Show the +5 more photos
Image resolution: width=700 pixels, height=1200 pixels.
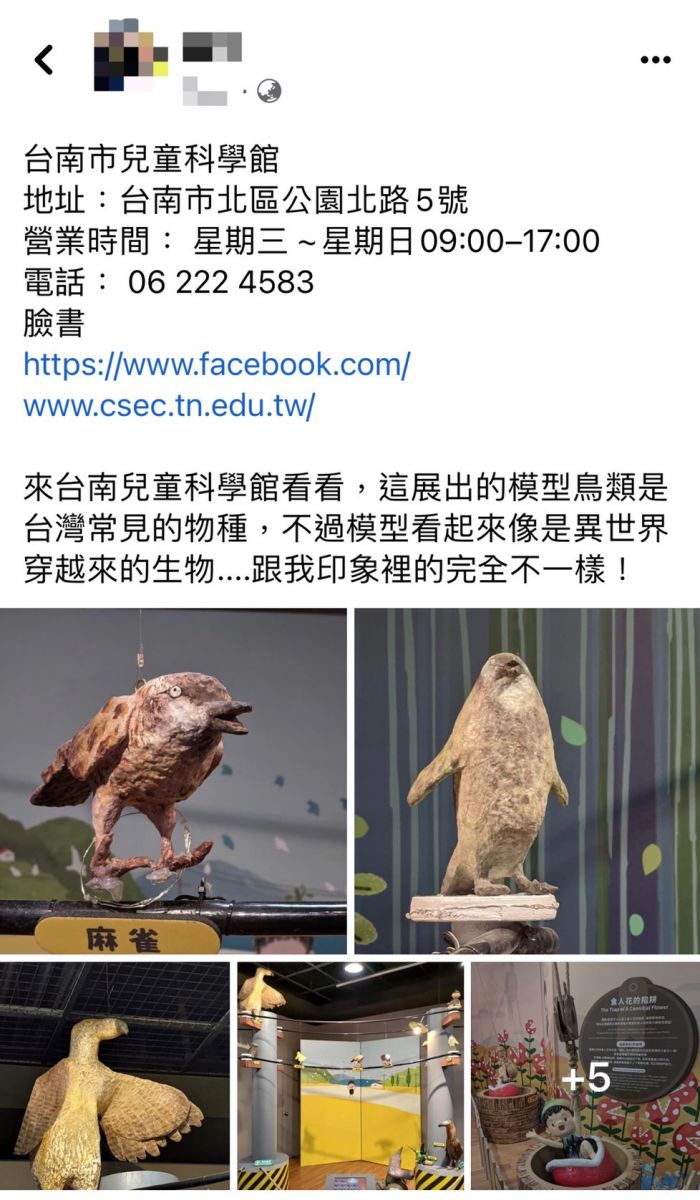click(x=585, y=1076)
